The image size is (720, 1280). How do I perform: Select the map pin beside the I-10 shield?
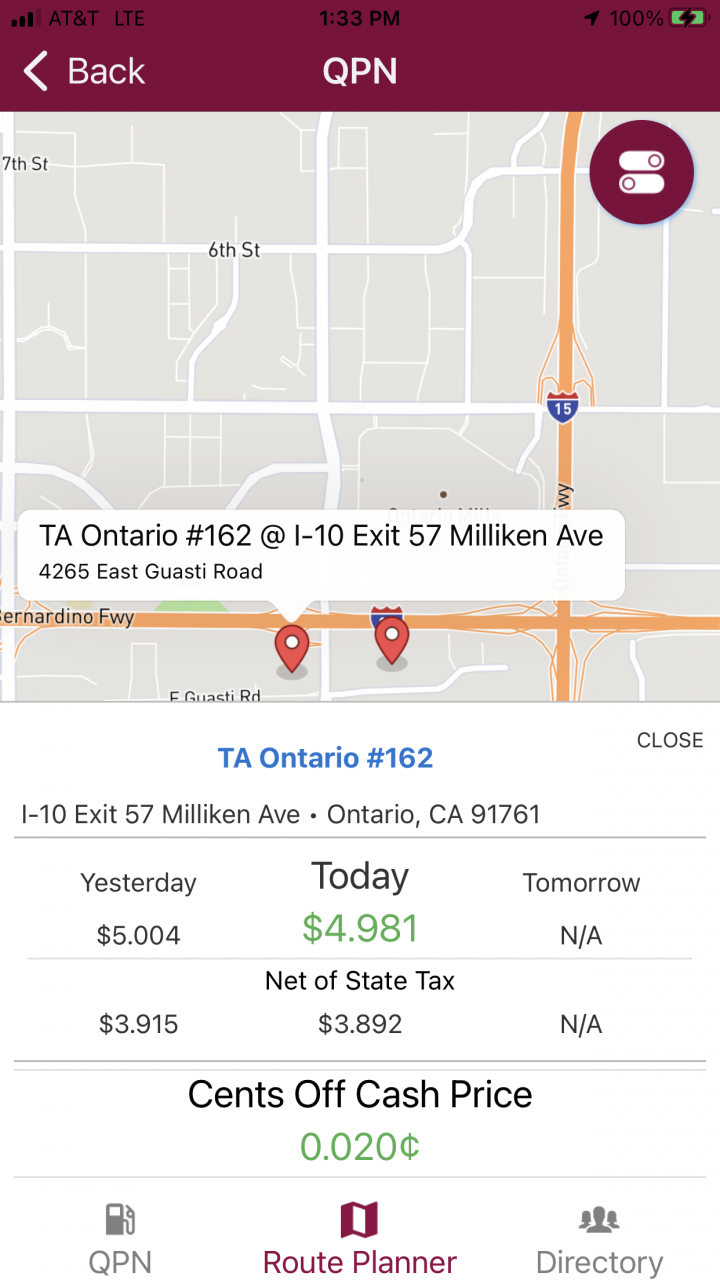[x=392, y=638]
